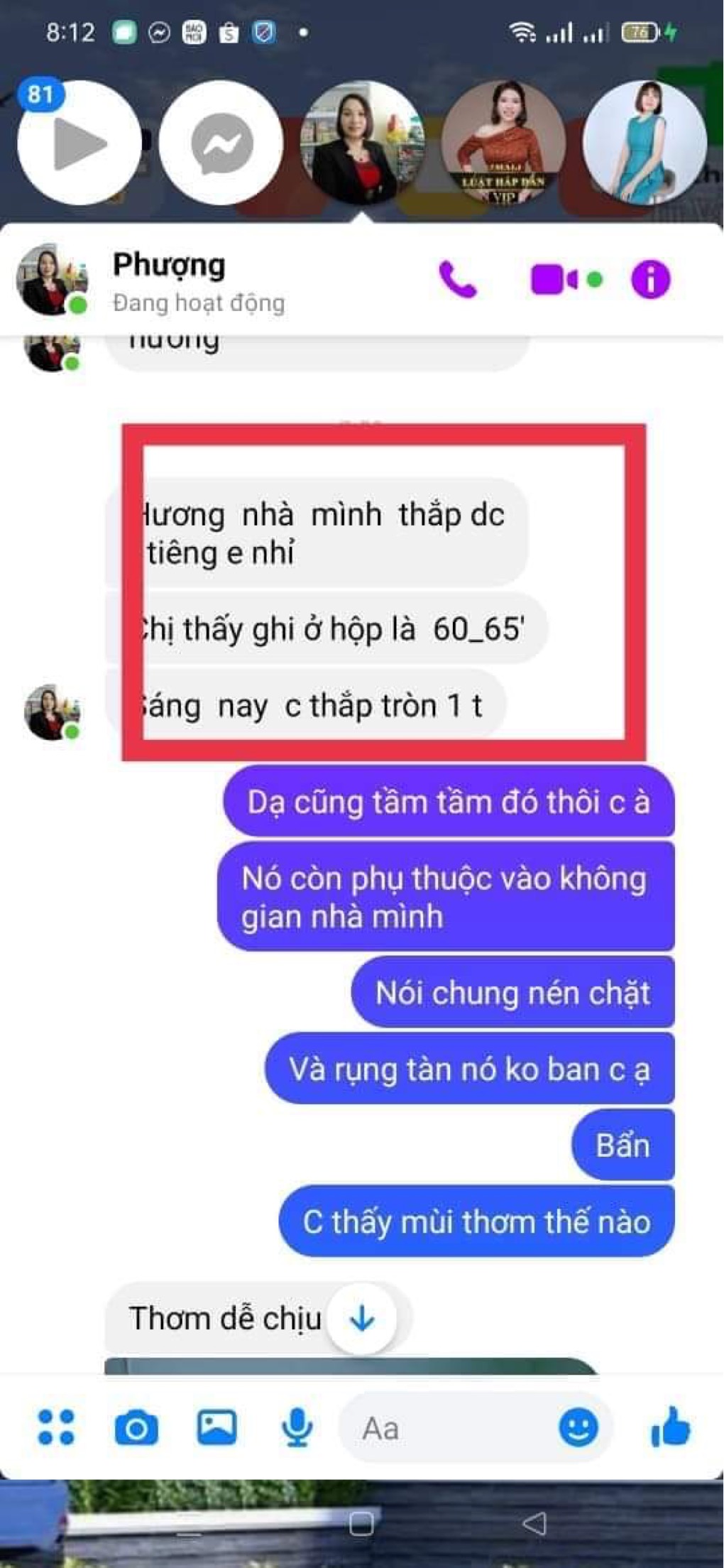Viewport: 724px width, 1568px height.
Task: Open the camera to take a photo
Action: click(136, 1428)
